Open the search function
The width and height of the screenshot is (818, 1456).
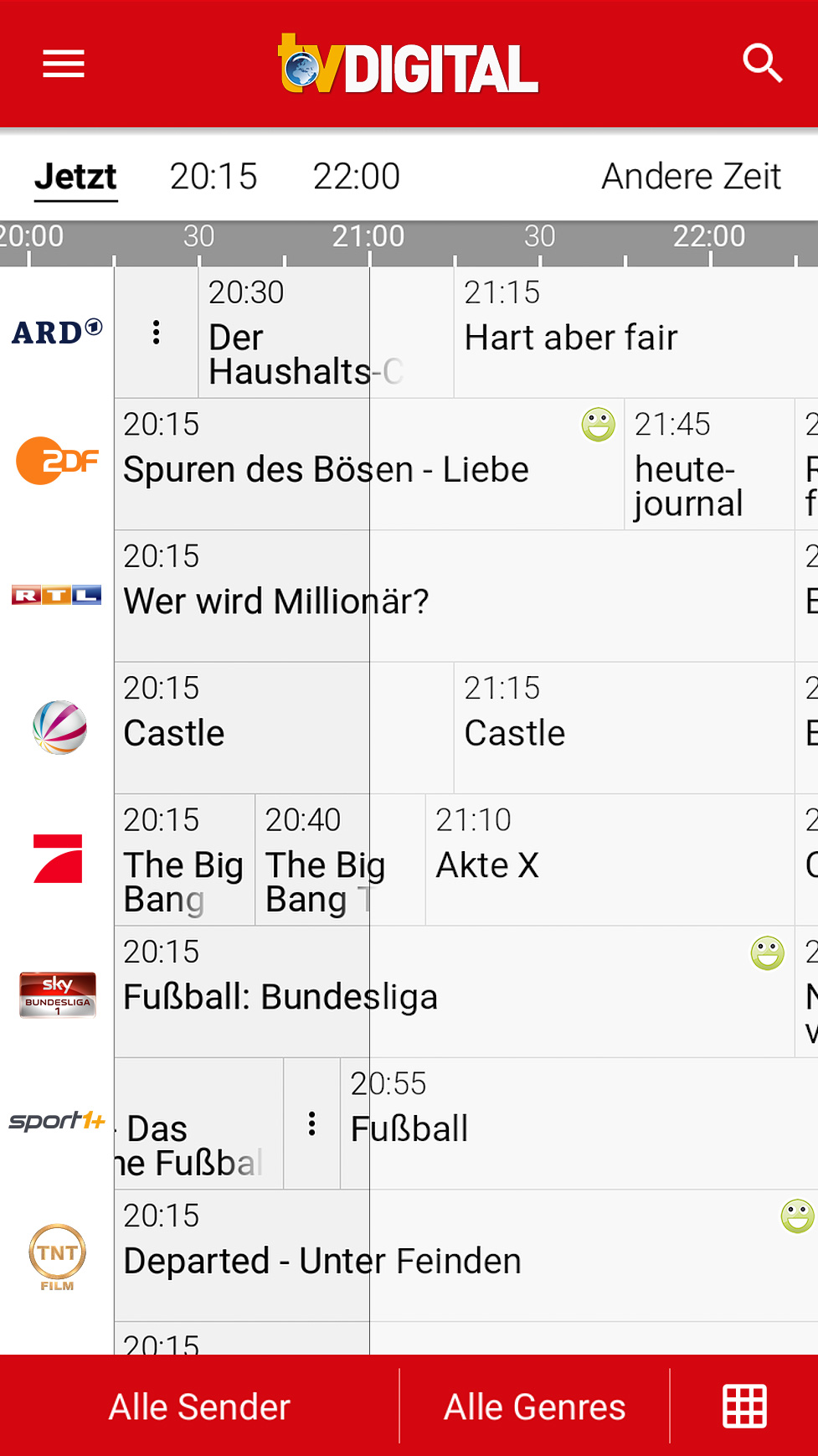(x=762, y=63)
